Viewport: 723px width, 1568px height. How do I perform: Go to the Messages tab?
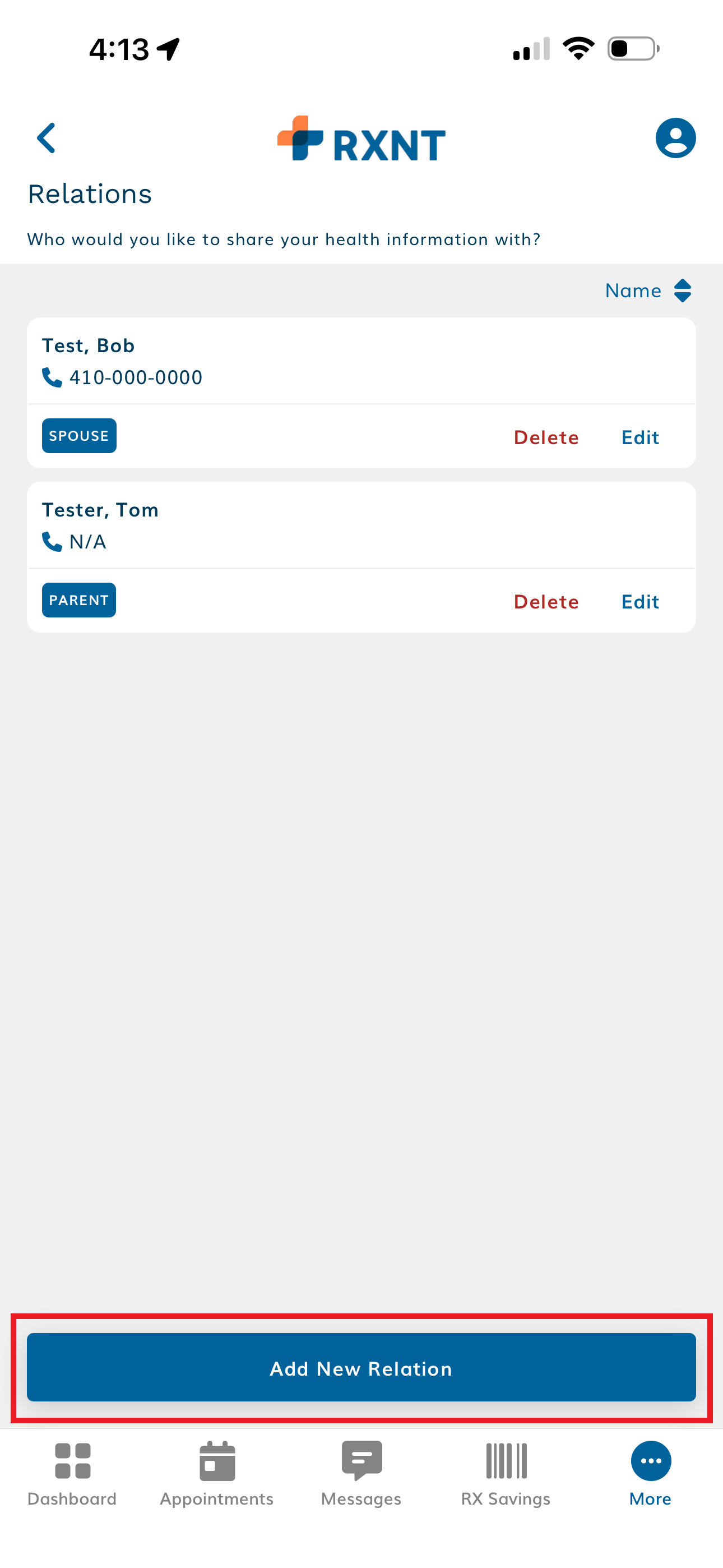point(361,1473)
